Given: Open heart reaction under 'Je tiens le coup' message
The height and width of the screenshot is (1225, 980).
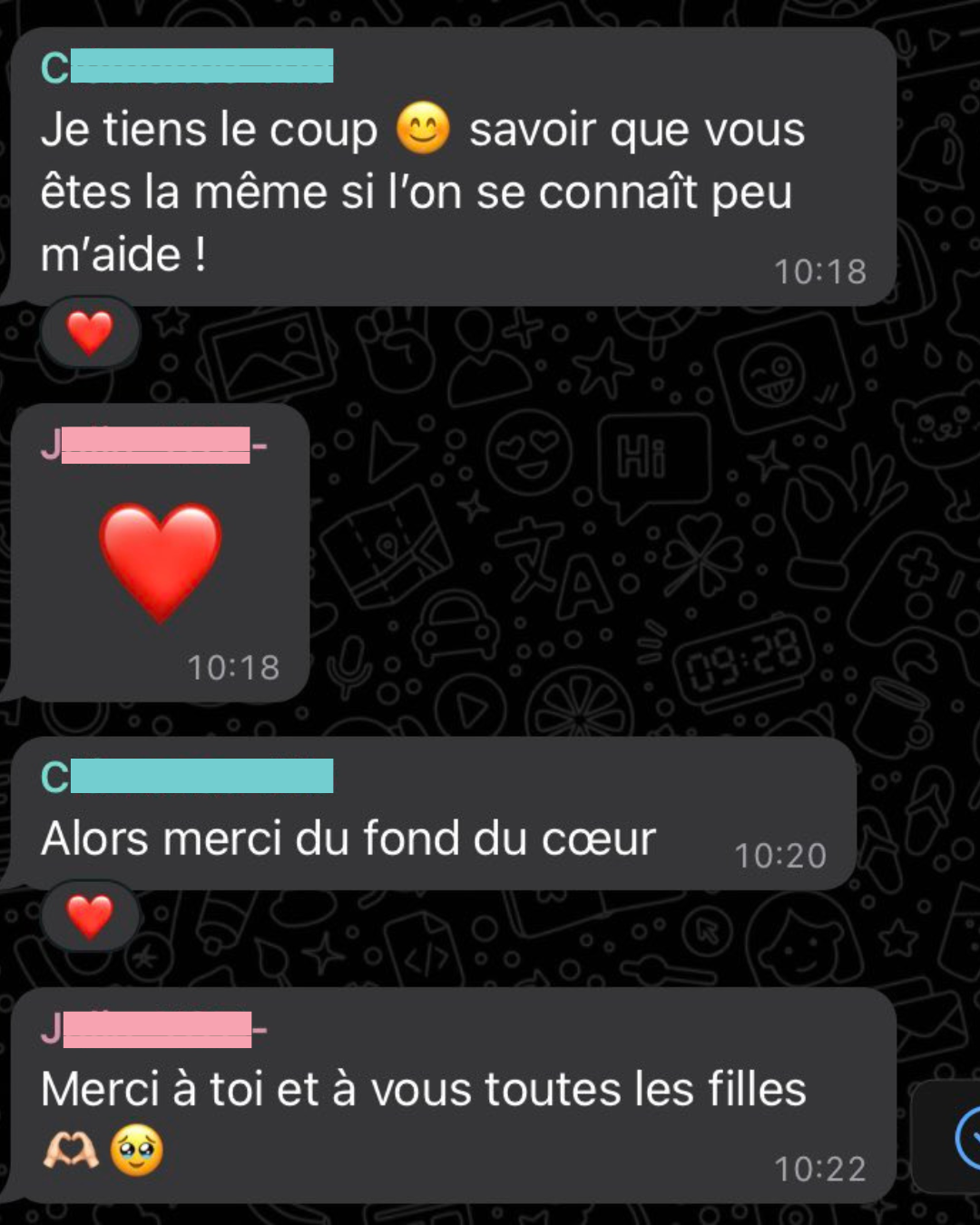Looking at the screenshot, I should [90, 332].
